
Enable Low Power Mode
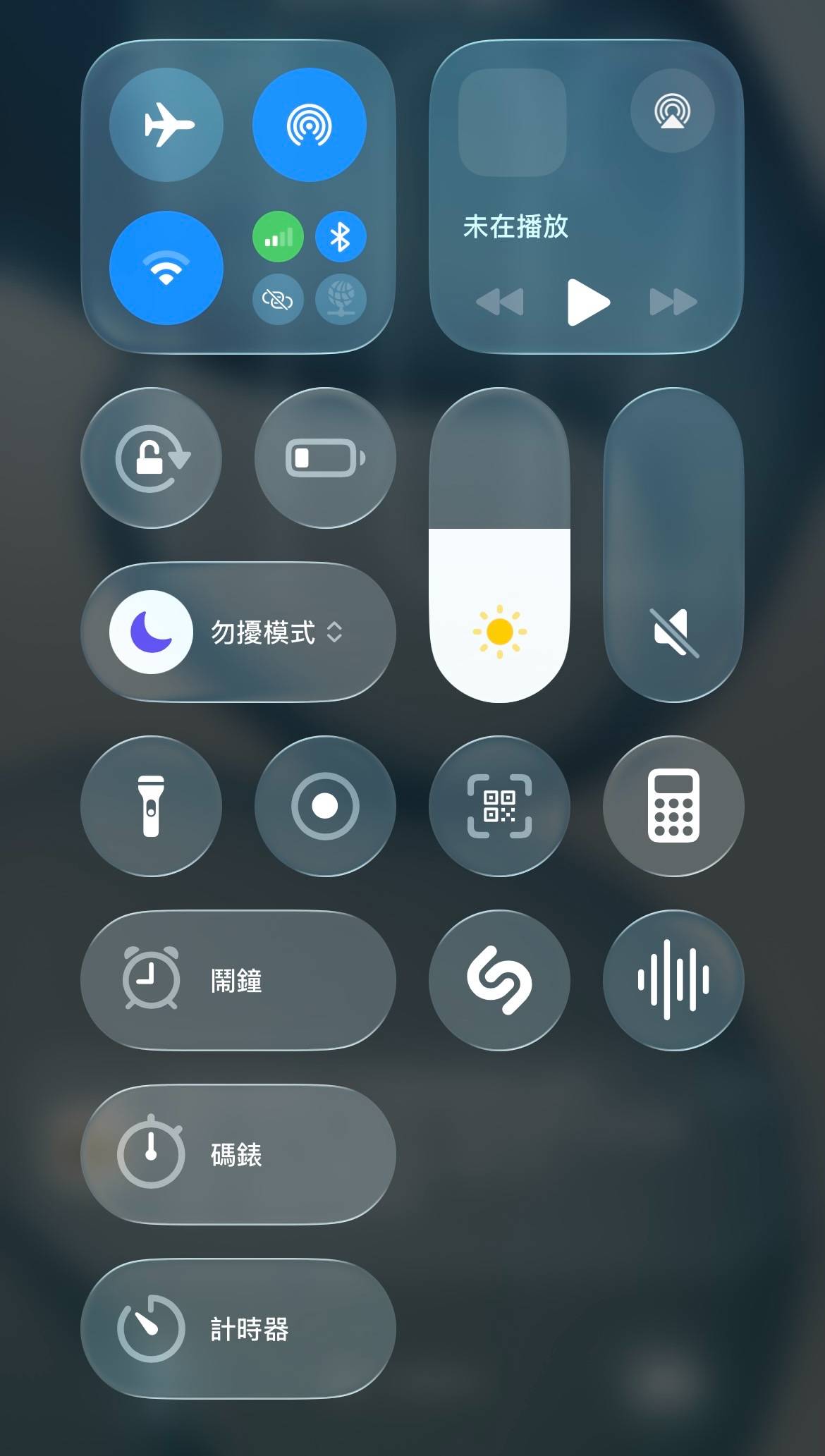(325, 458)
